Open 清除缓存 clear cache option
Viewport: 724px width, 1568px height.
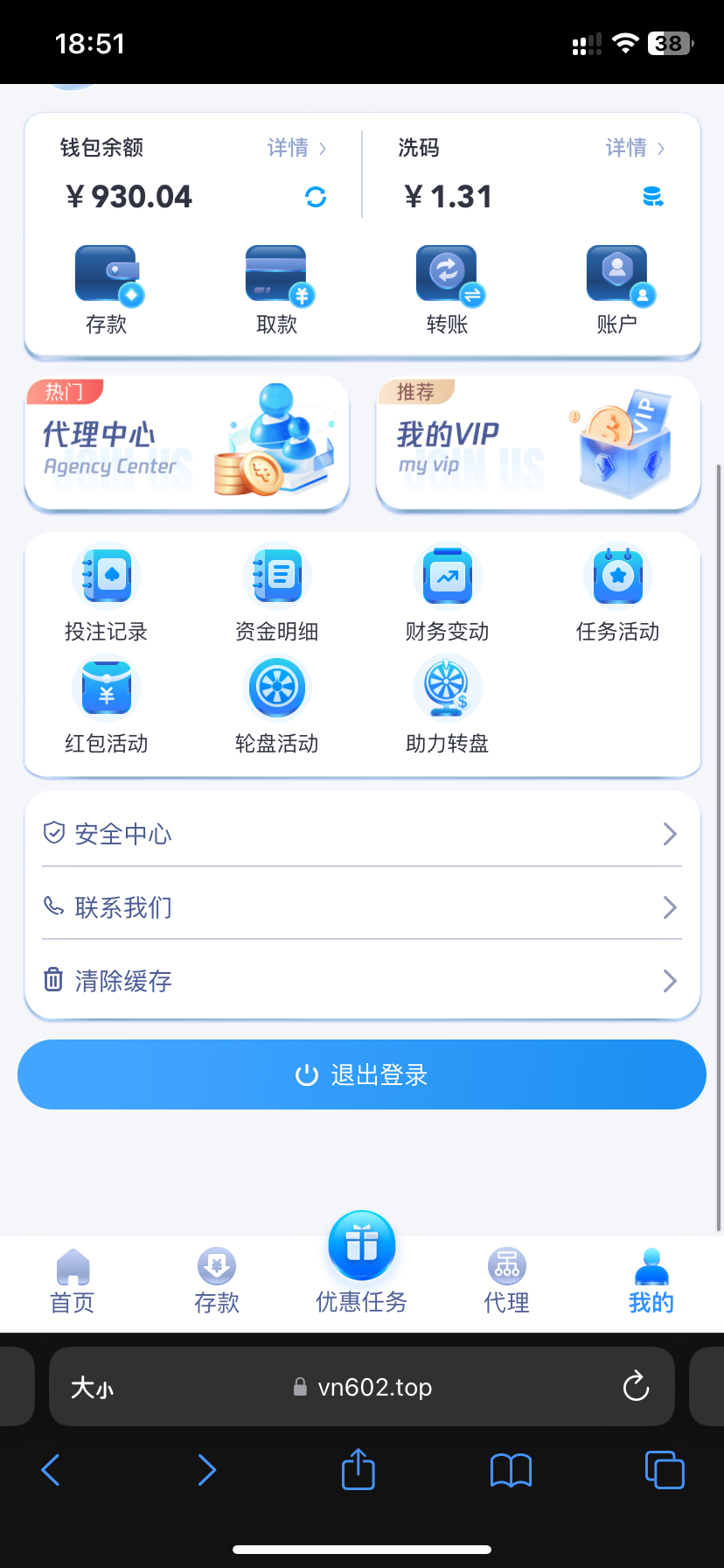pos(362,981)
